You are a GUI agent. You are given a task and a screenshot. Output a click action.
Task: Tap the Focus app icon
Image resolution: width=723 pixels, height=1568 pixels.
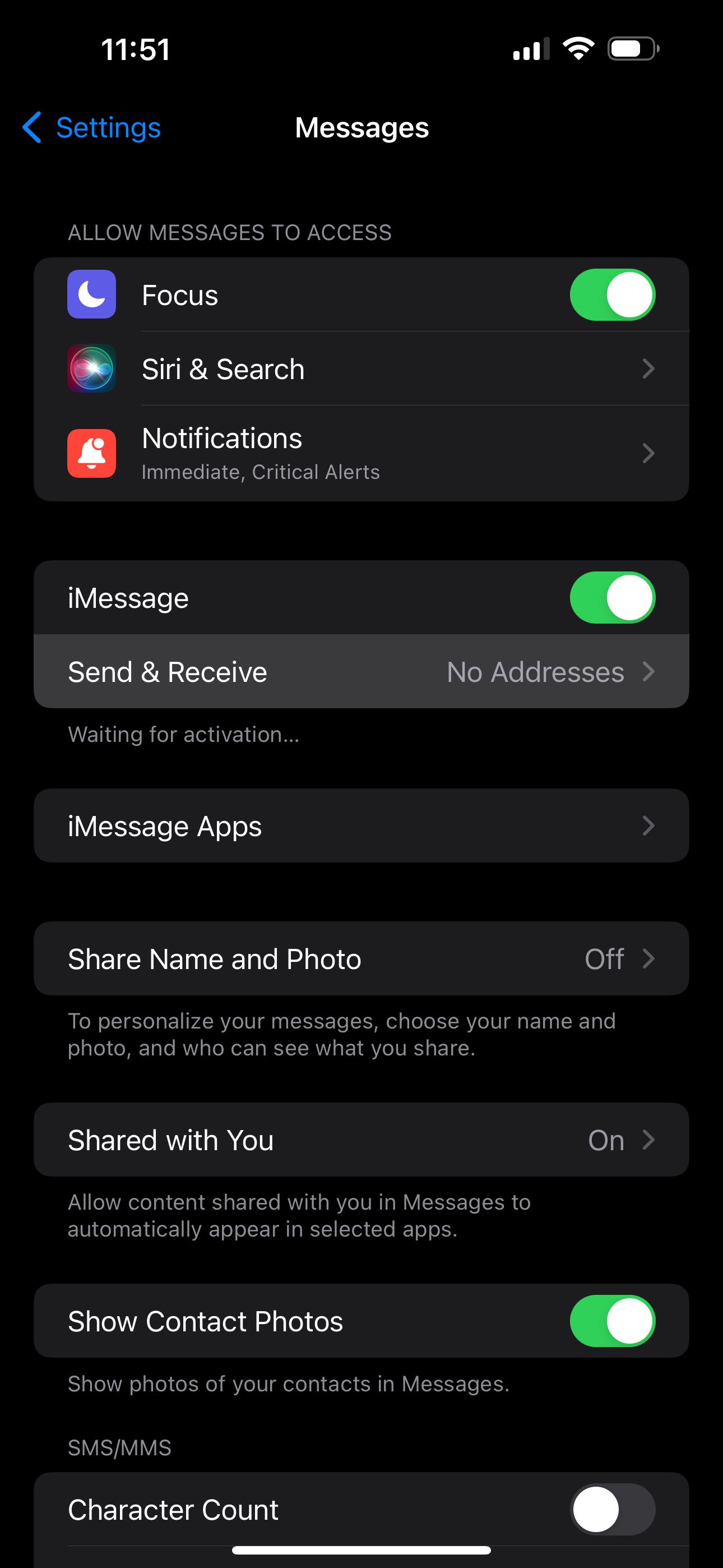tap(91, 294)
